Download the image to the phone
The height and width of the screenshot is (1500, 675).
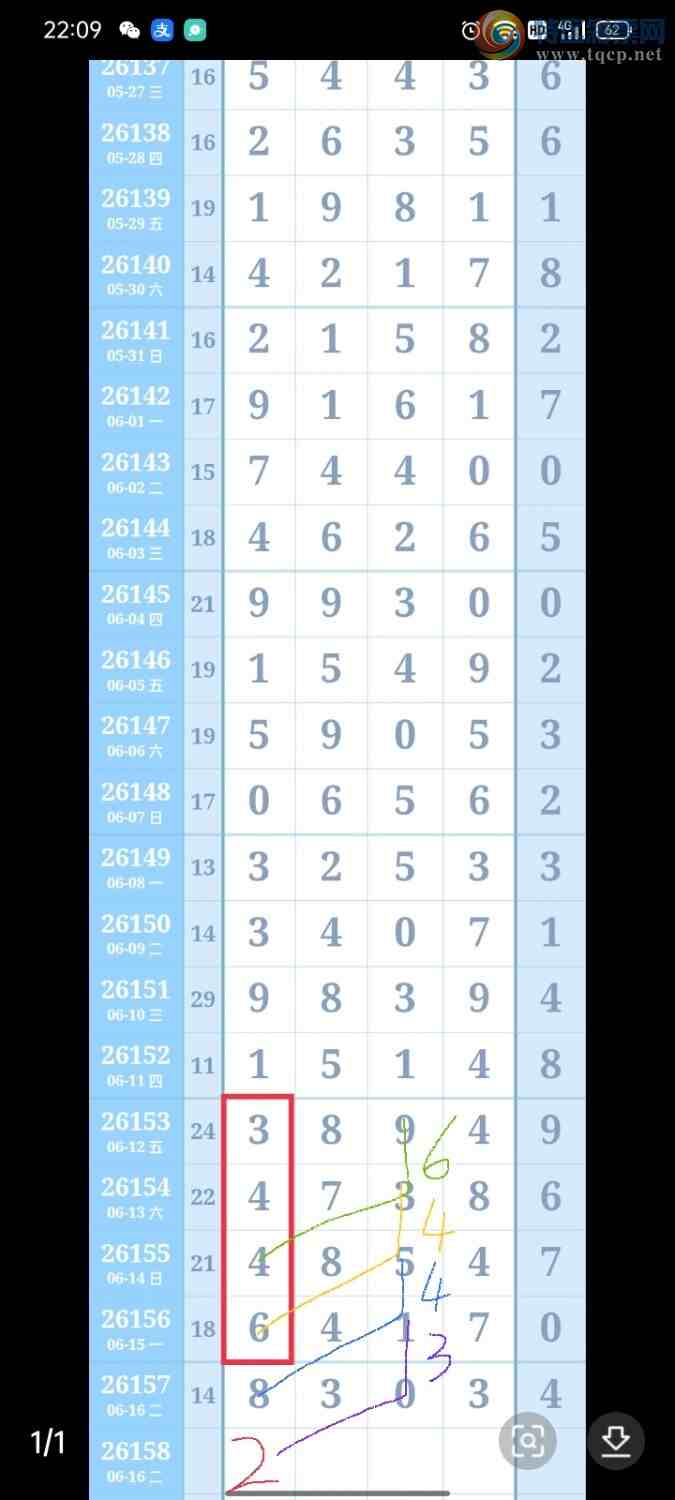(616, 1440)
